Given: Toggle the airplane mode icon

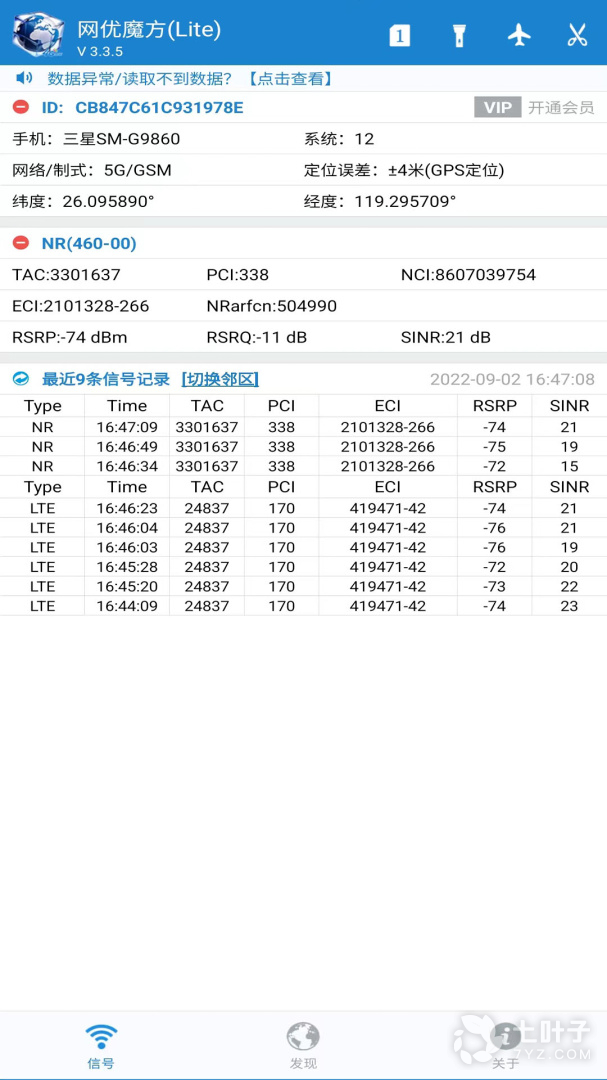Looking at the screenshot, I should click(519, 35).
